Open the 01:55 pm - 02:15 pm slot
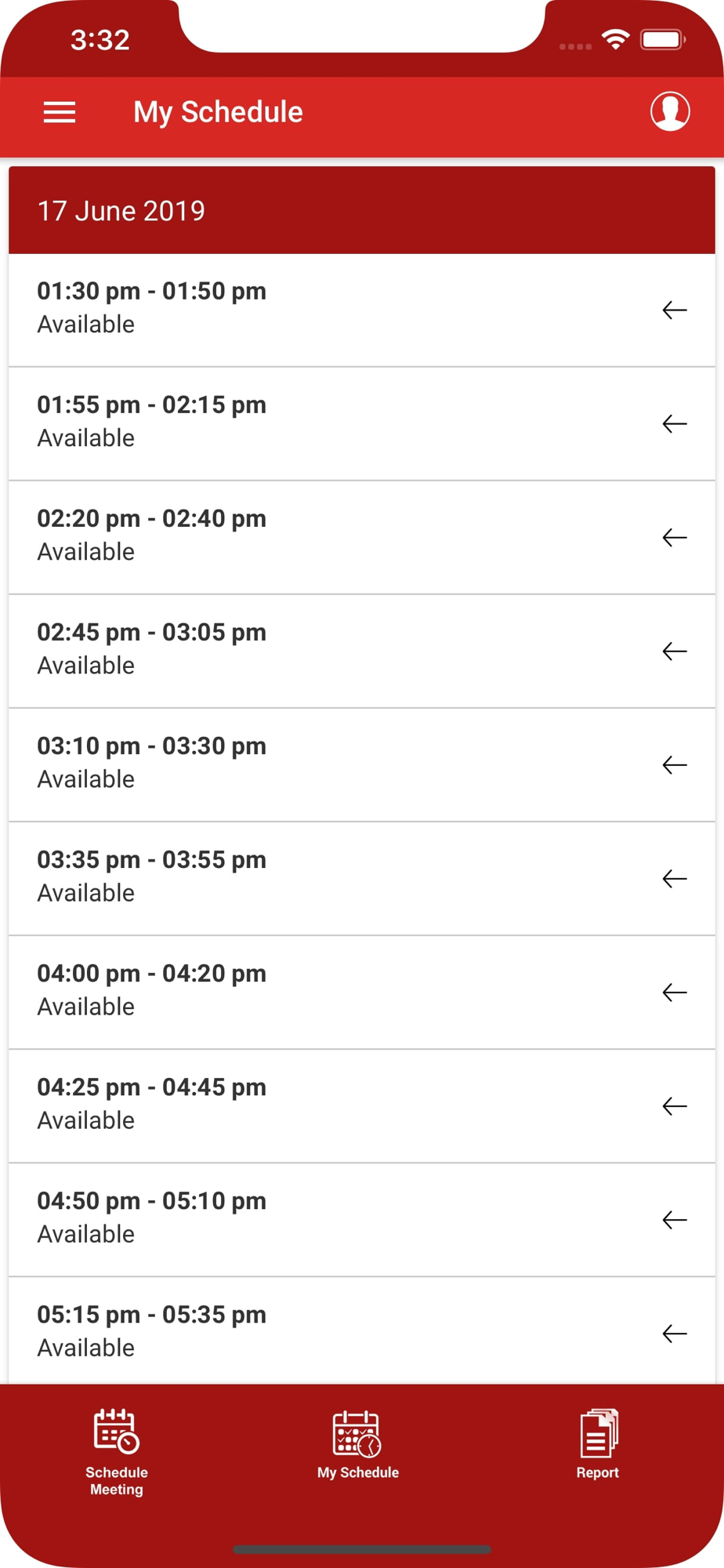 pyautogui.click(x=362, y=423)
